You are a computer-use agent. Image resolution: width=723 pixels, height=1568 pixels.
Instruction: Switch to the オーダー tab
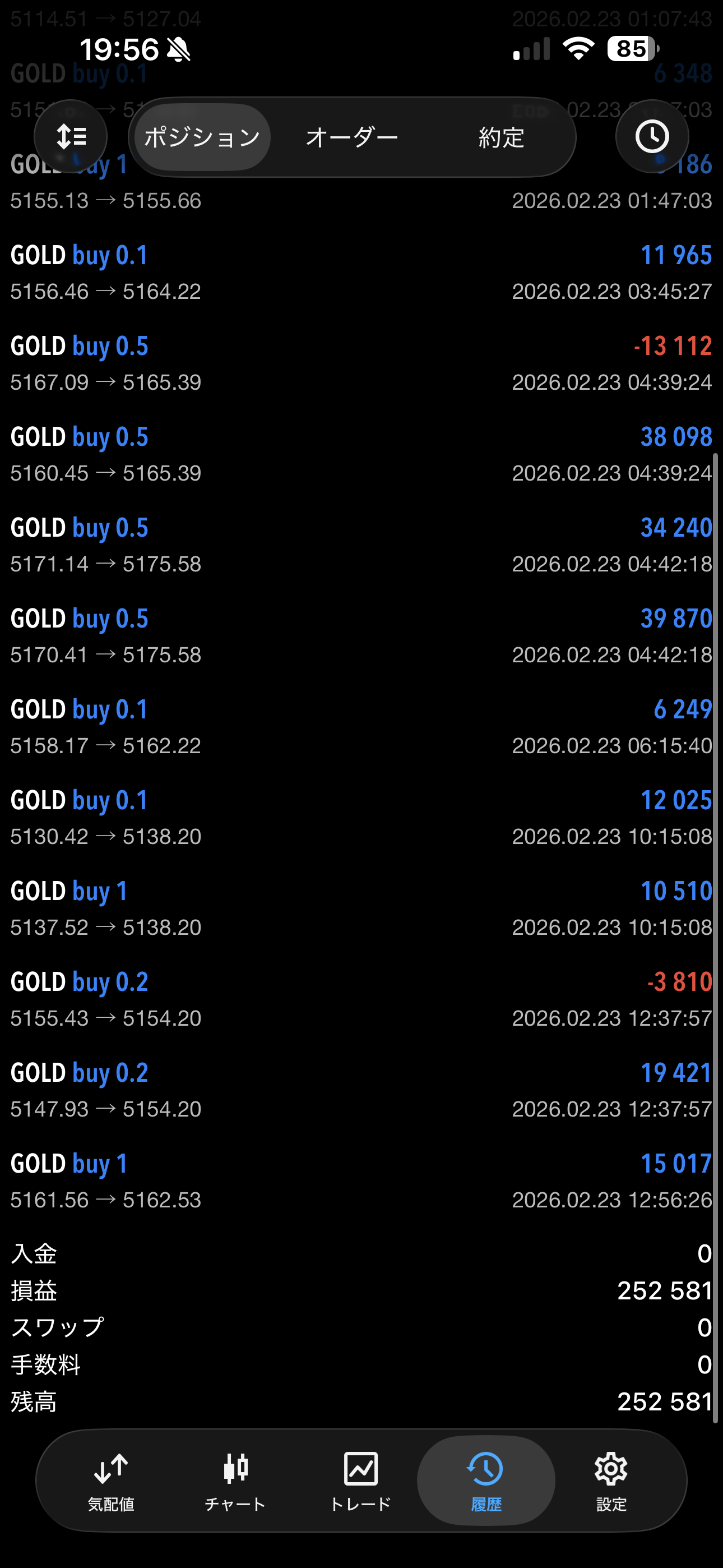coord(352,137)
